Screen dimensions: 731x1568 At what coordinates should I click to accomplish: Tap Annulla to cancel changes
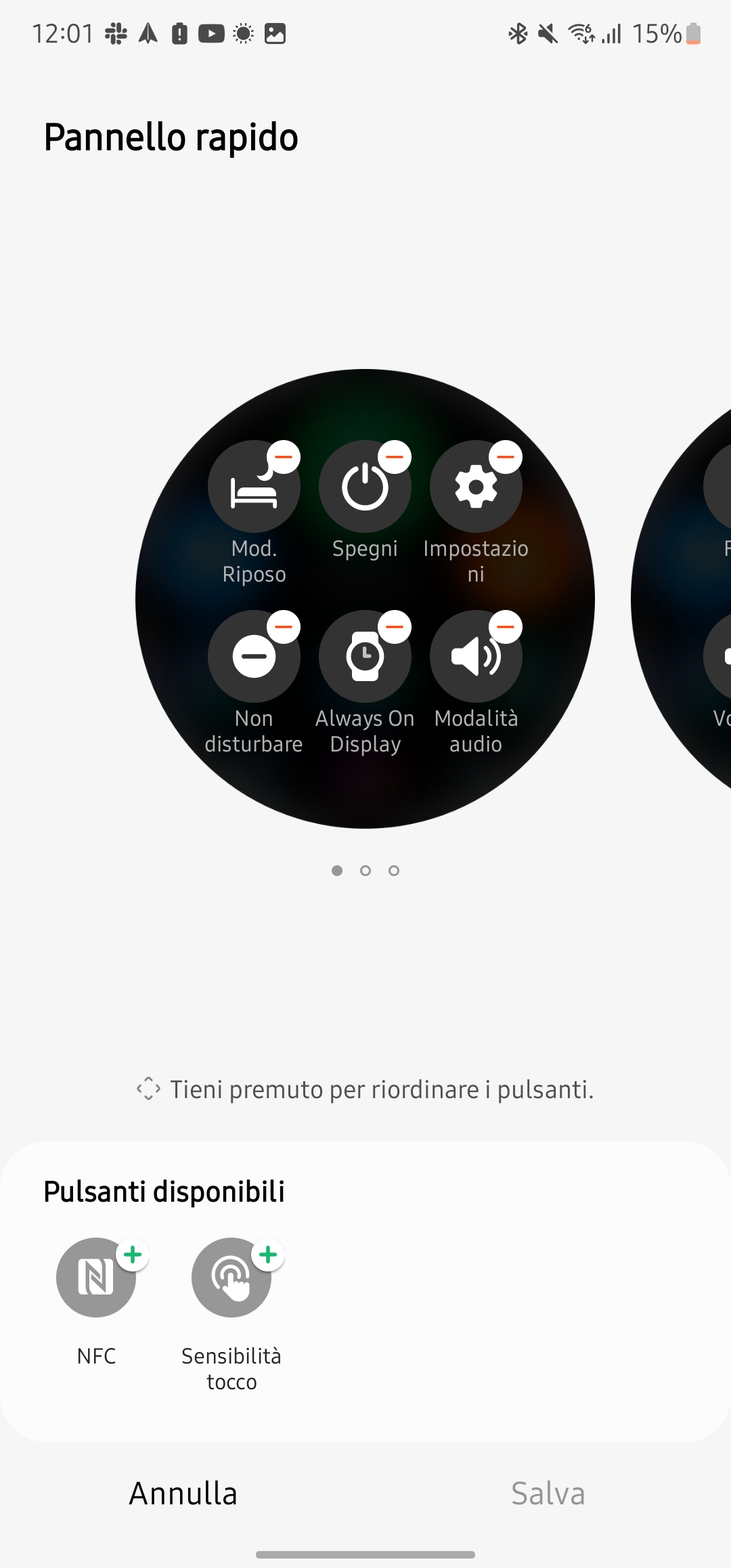183,1493
